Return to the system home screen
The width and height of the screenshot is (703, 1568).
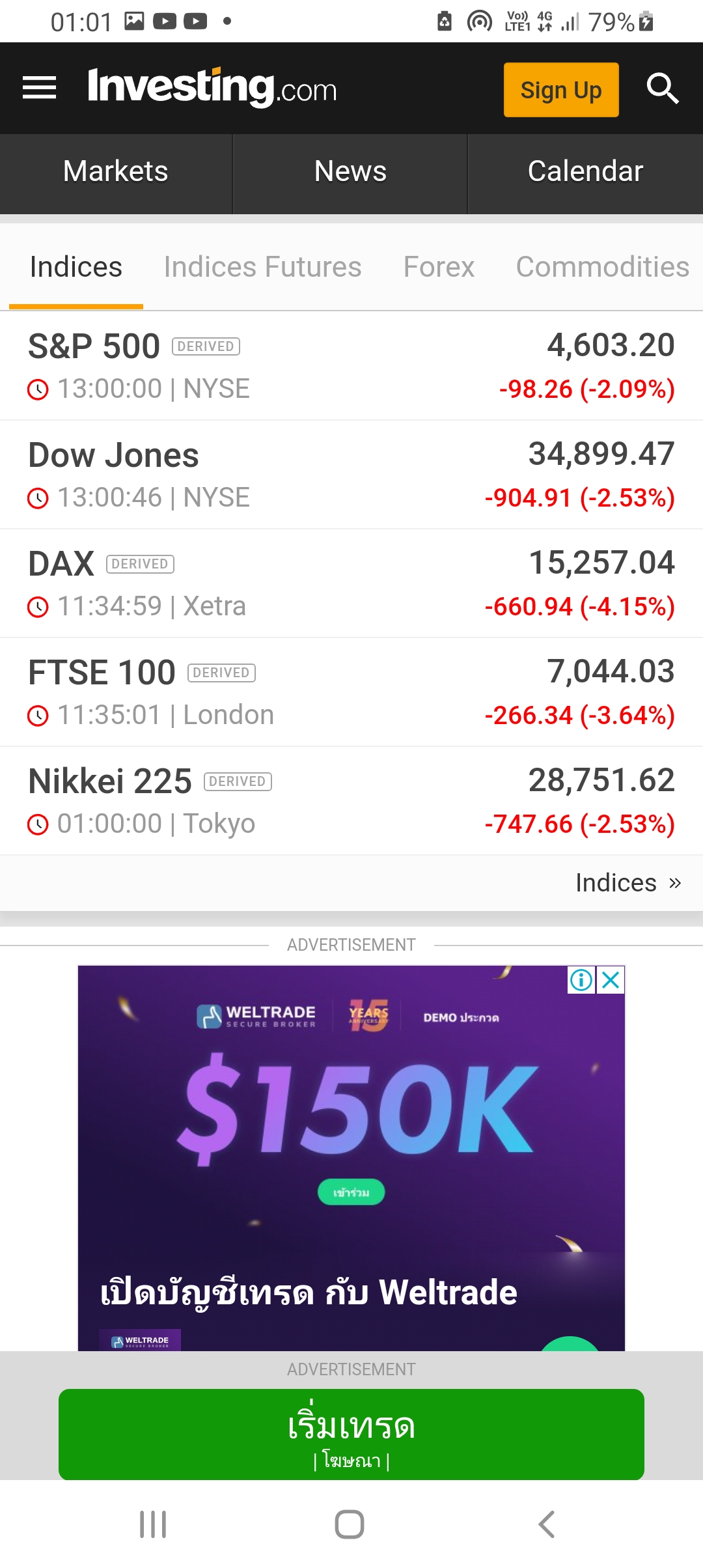pos(350,1524)
